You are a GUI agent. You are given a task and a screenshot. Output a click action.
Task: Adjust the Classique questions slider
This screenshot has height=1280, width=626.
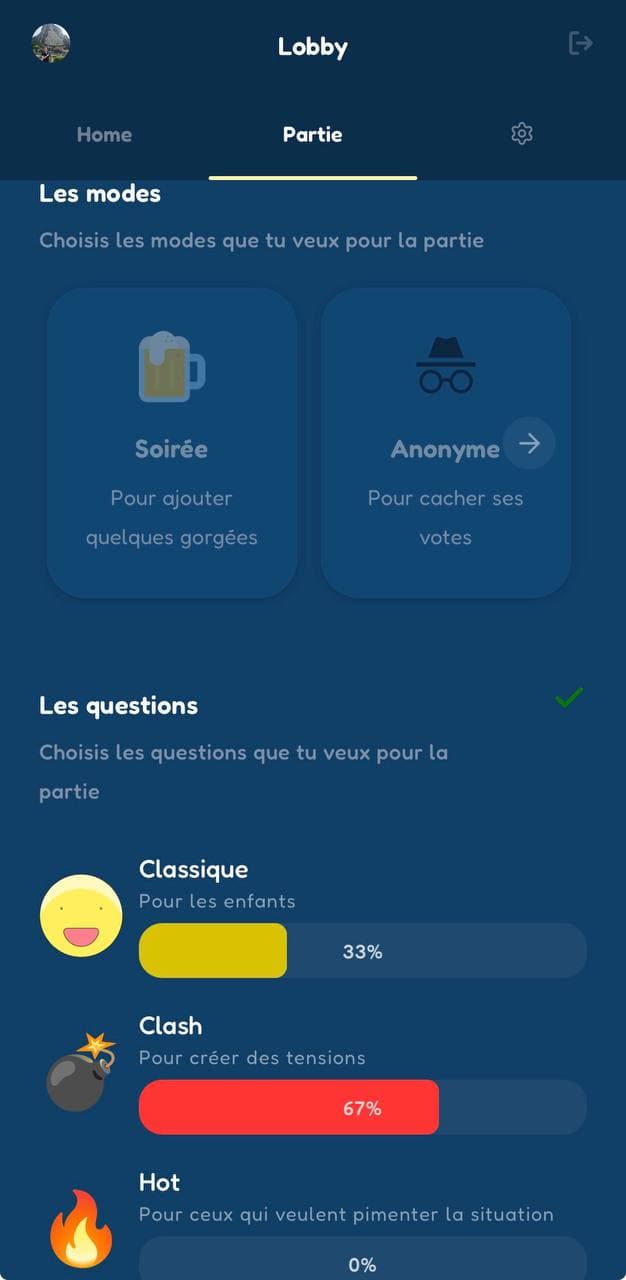click(x=362, y=951)
